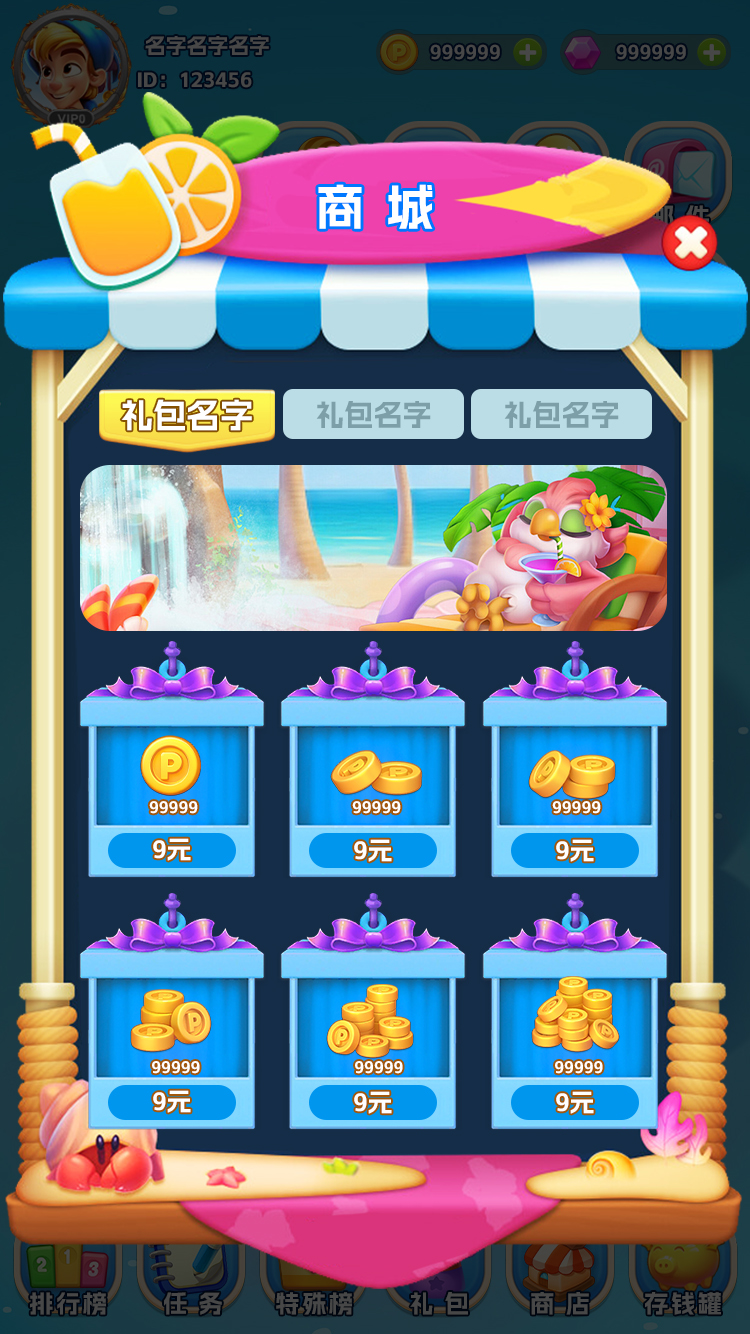The height and width of the screenshot is (1334, 750).
Task: Open the beach parrot promo banner
Action: (x=373, y=548)
